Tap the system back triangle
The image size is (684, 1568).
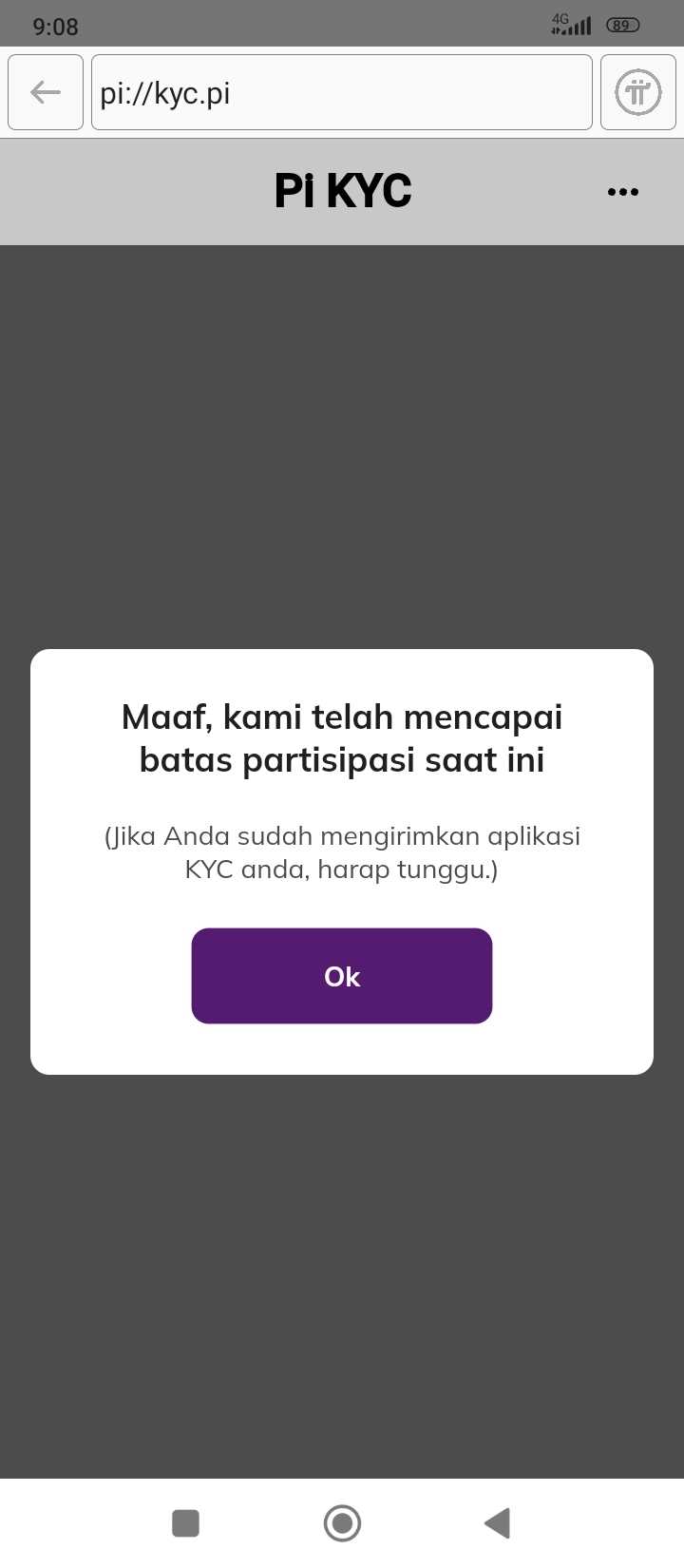tap(497, 1522)
